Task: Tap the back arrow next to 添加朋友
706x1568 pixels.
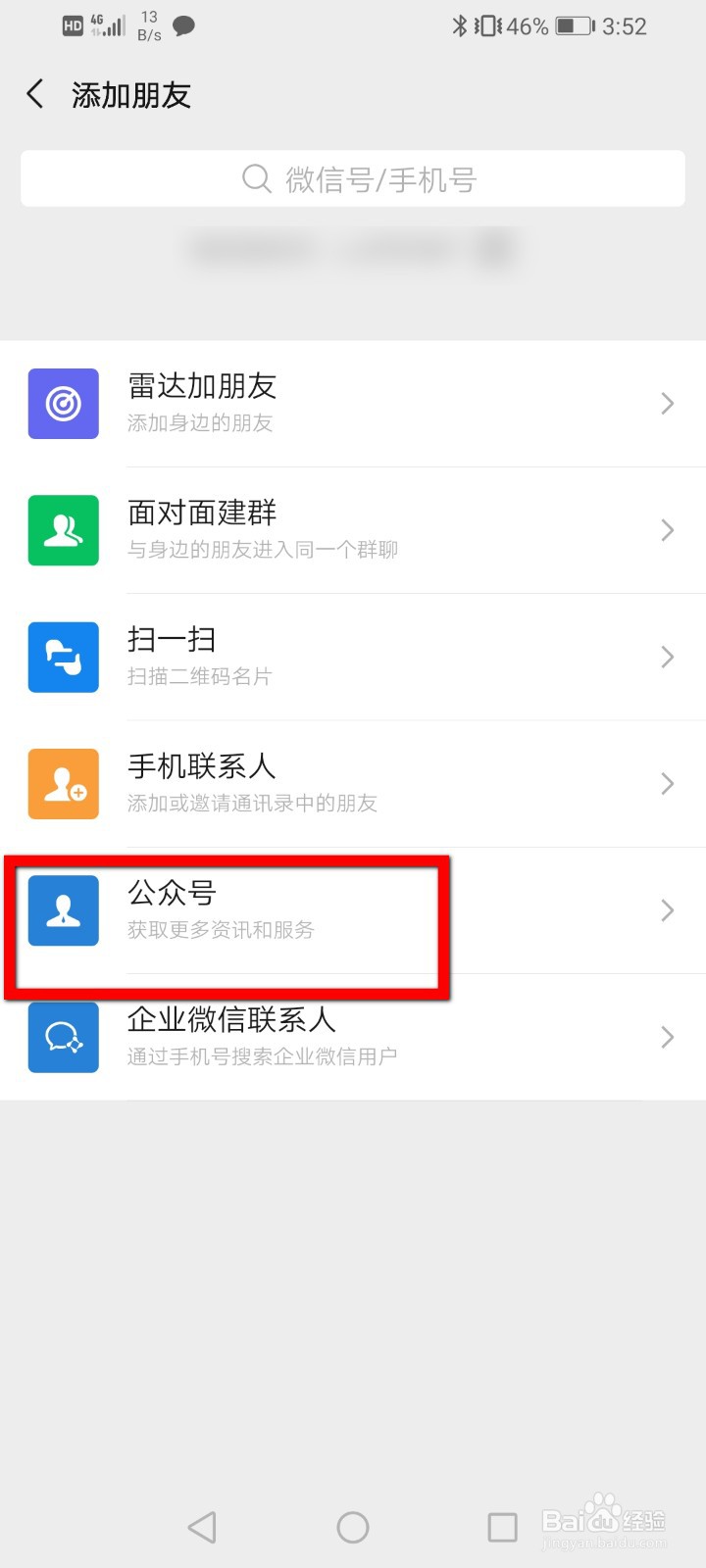Action: 34,94
